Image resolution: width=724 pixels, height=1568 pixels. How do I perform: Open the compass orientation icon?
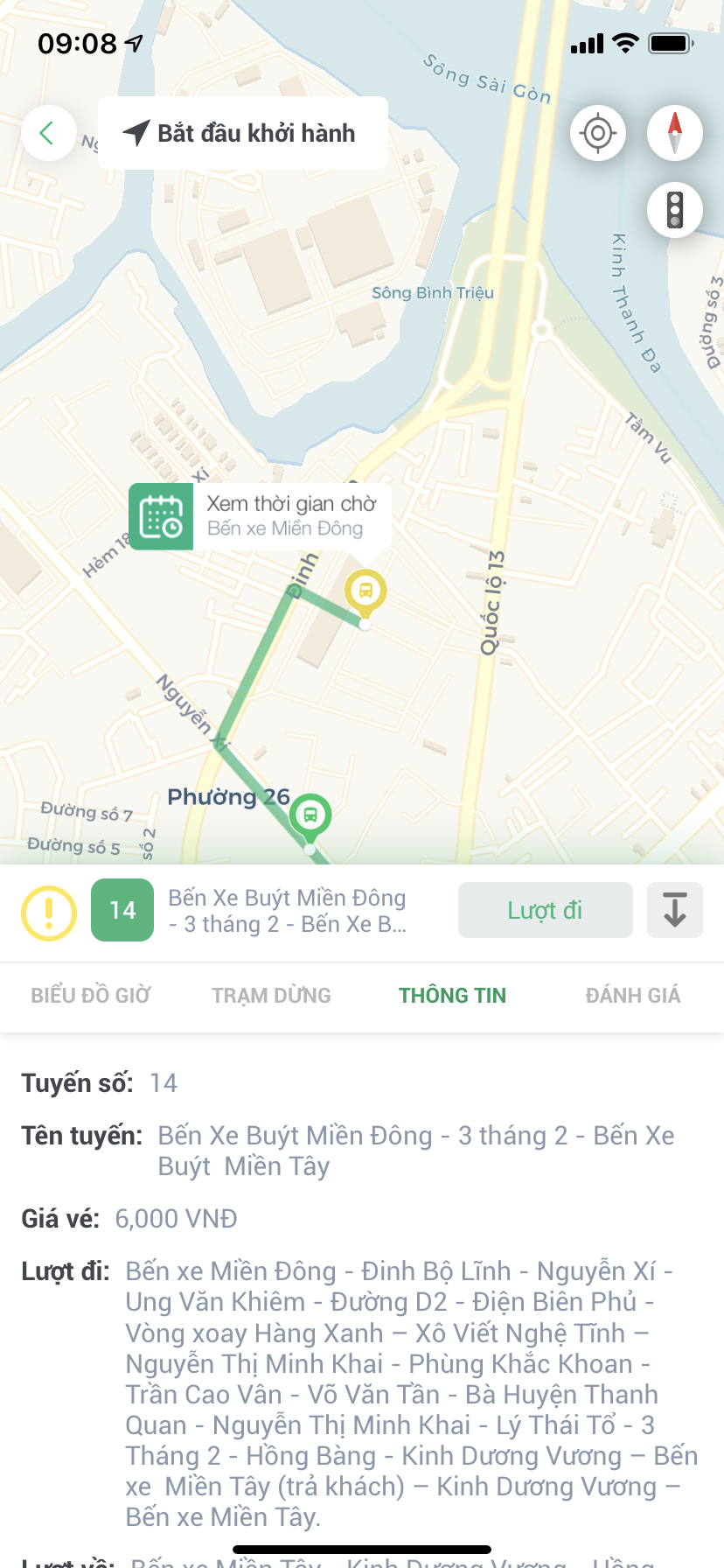click(674, 132)
